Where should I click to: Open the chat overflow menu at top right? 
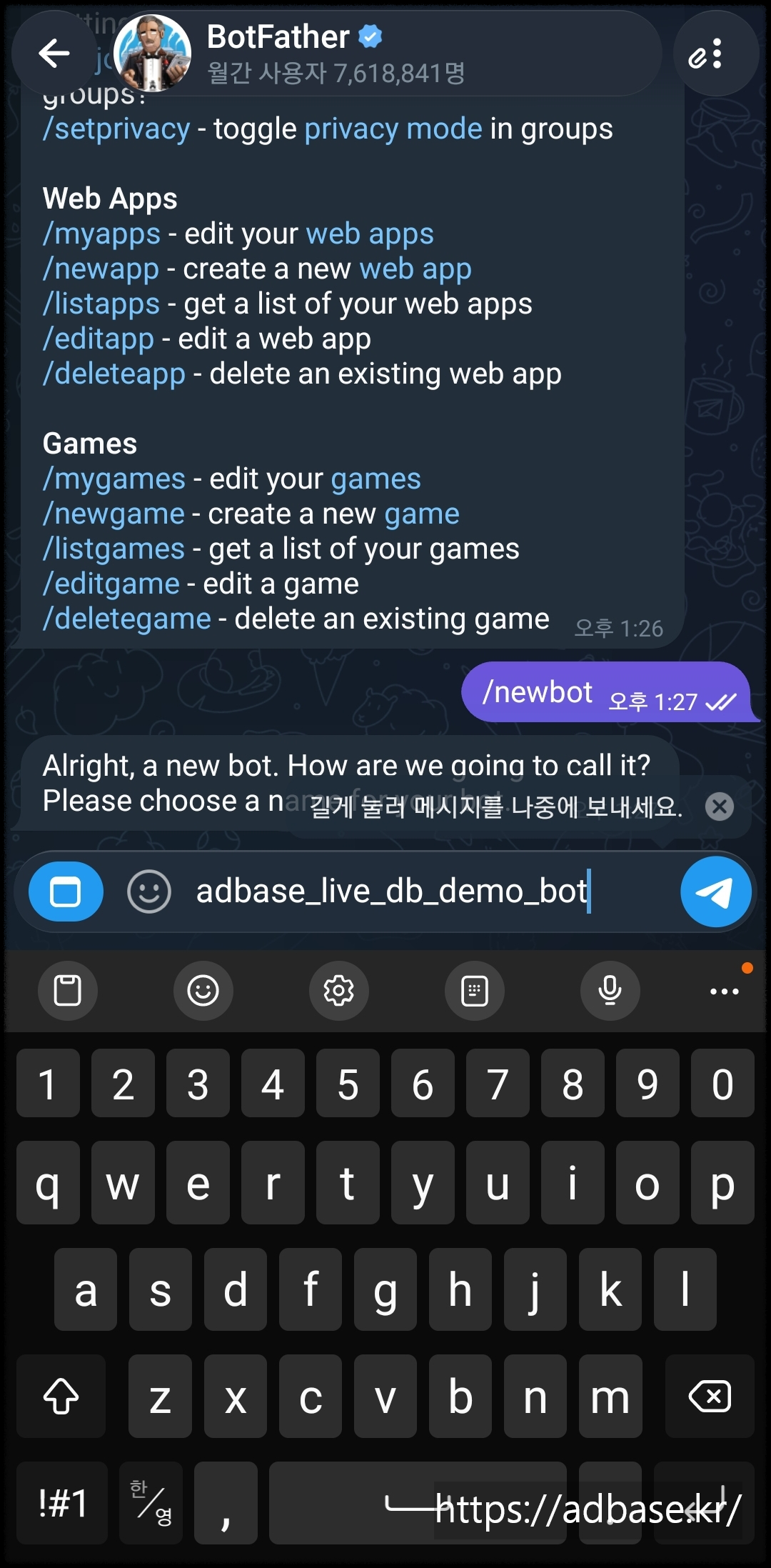[715, 54]
